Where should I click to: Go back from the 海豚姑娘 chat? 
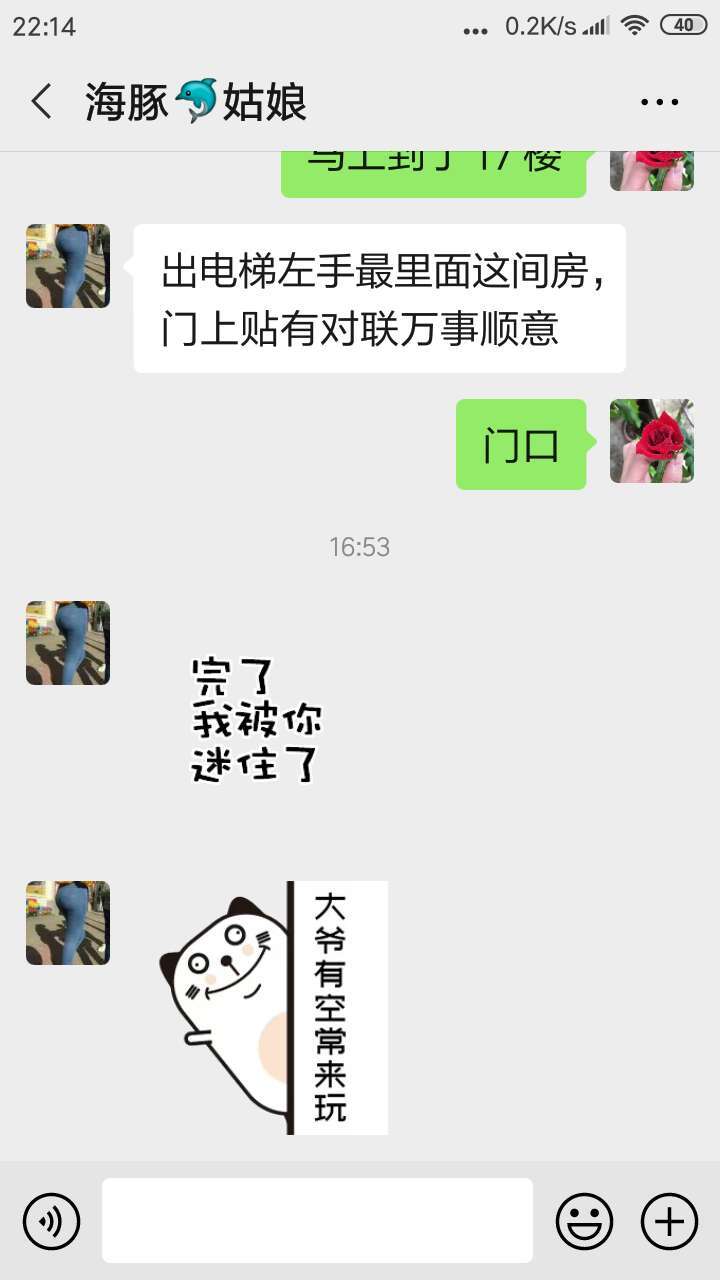coord(41,102)
